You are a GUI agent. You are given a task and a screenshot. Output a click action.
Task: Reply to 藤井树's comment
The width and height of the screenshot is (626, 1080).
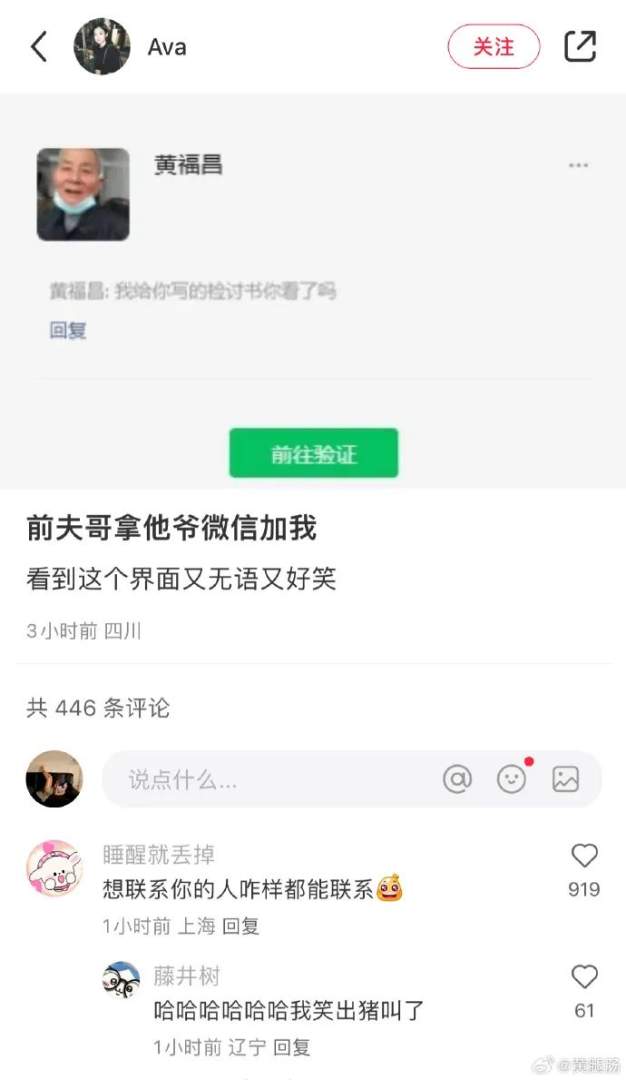(292, 1047)
